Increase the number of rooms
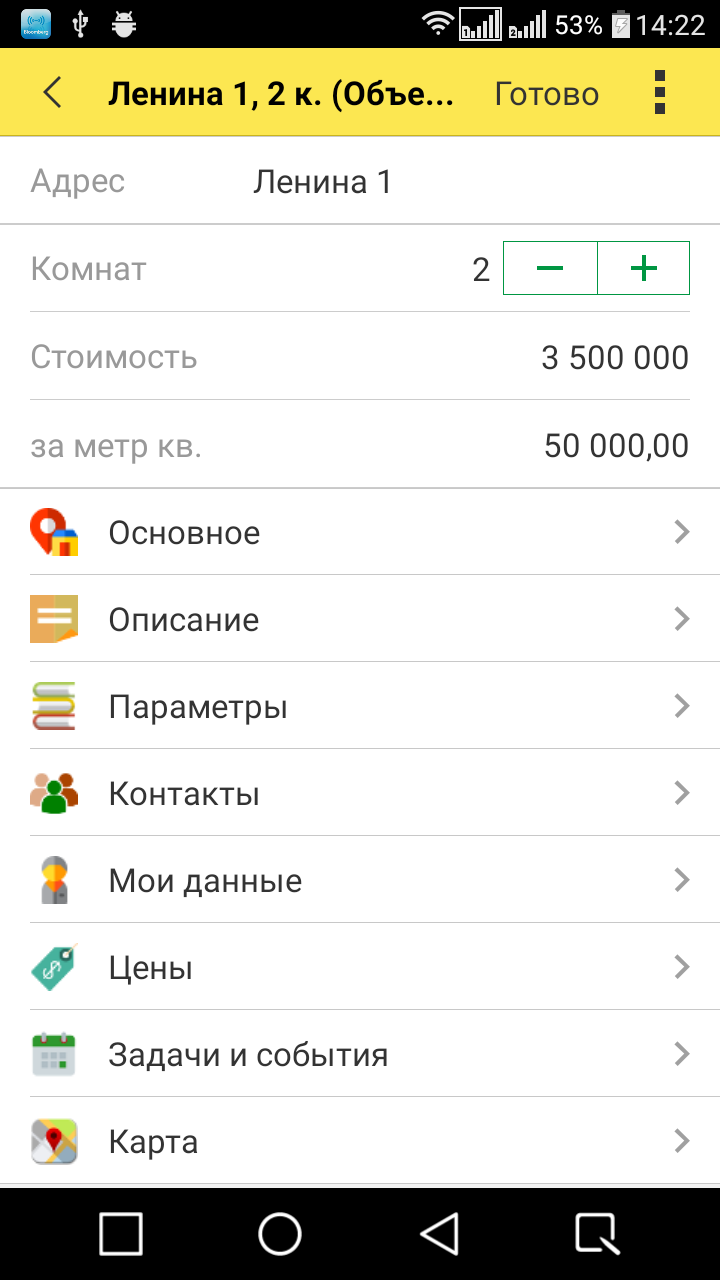The width and height of the screenshot is (720, 1280). click(x=643, y=268)
